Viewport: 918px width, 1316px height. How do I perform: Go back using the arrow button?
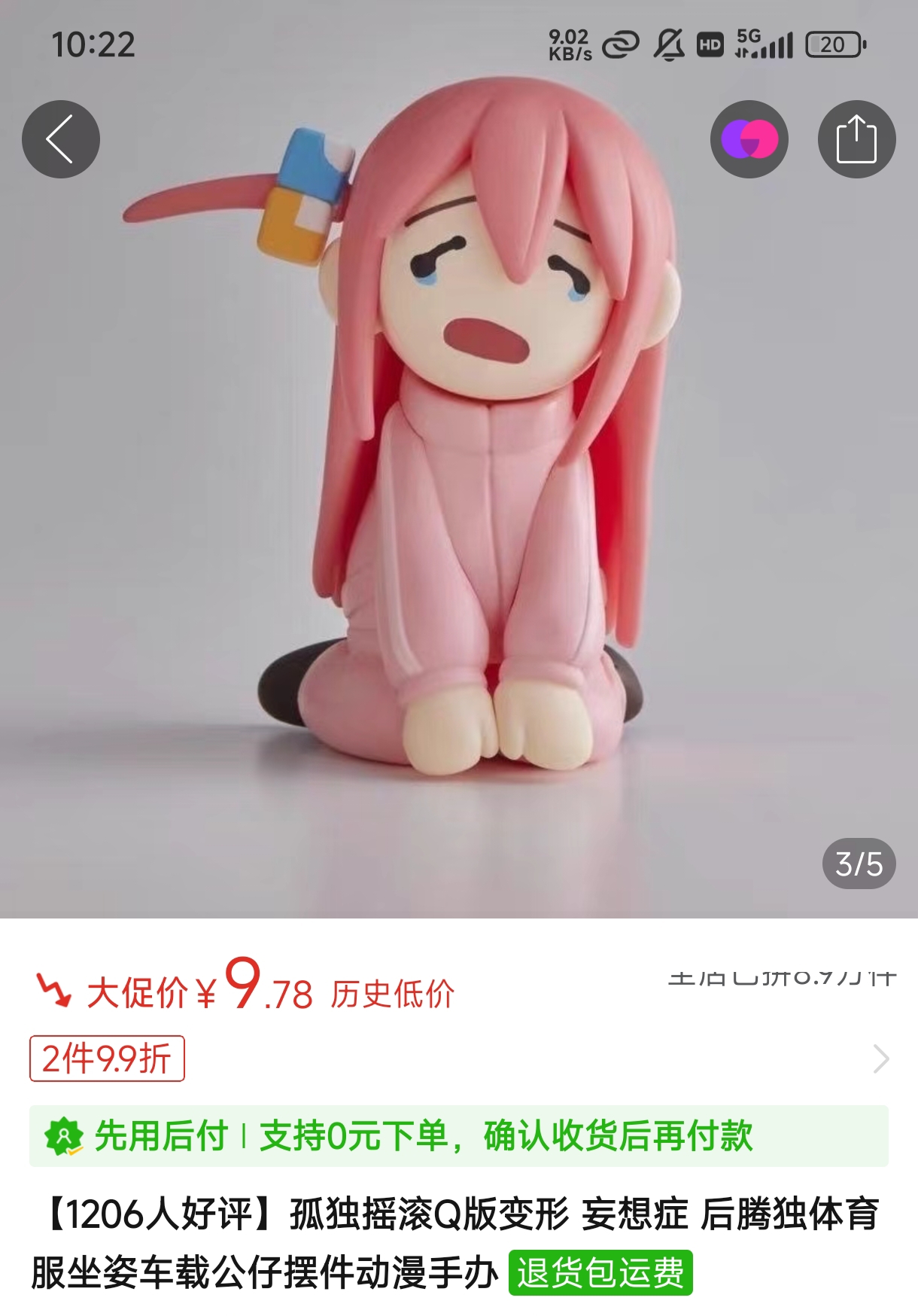61,139
